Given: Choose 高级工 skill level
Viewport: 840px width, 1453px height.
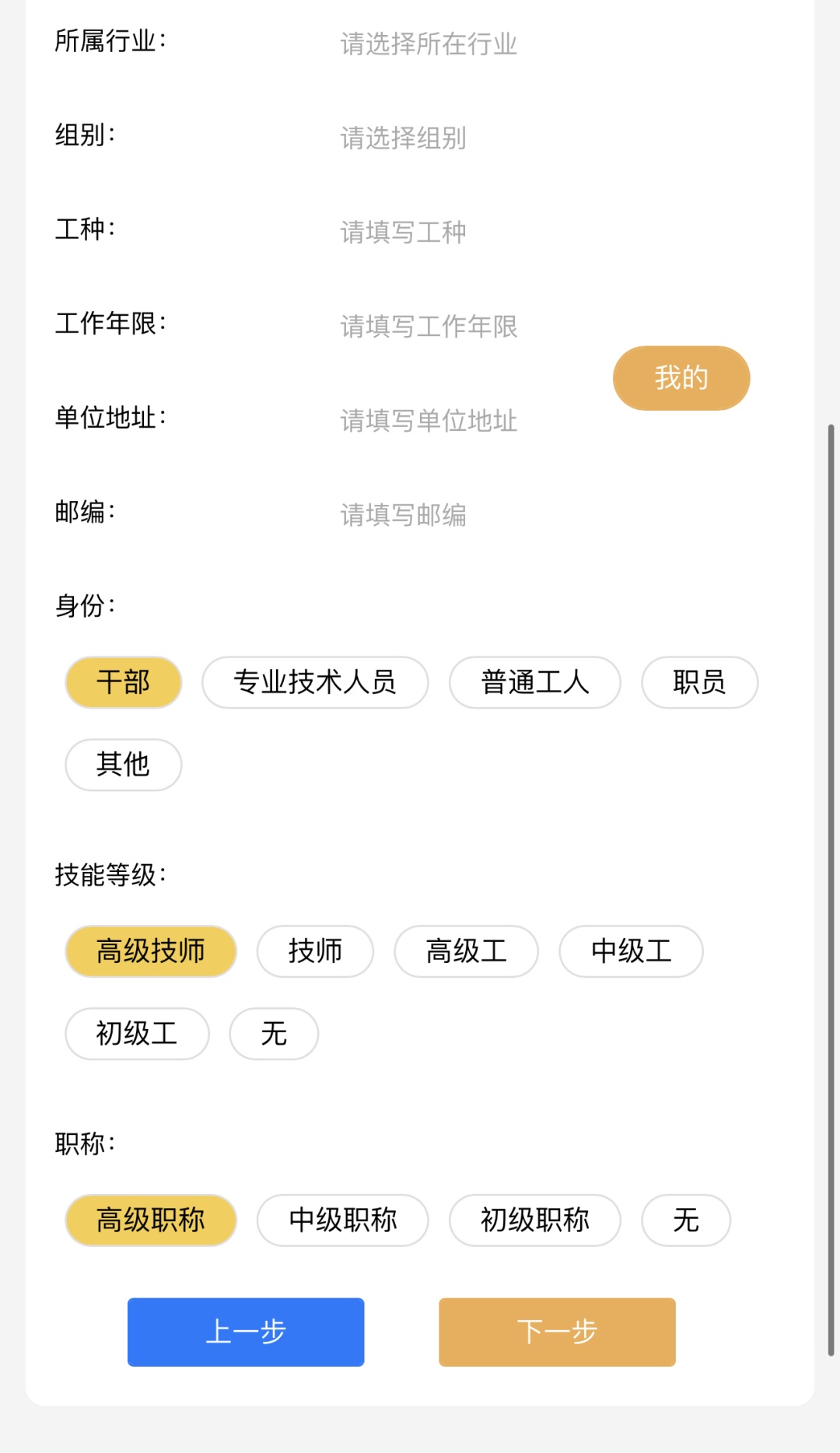Looking at the screenshot, I should [x=466, y=951].
